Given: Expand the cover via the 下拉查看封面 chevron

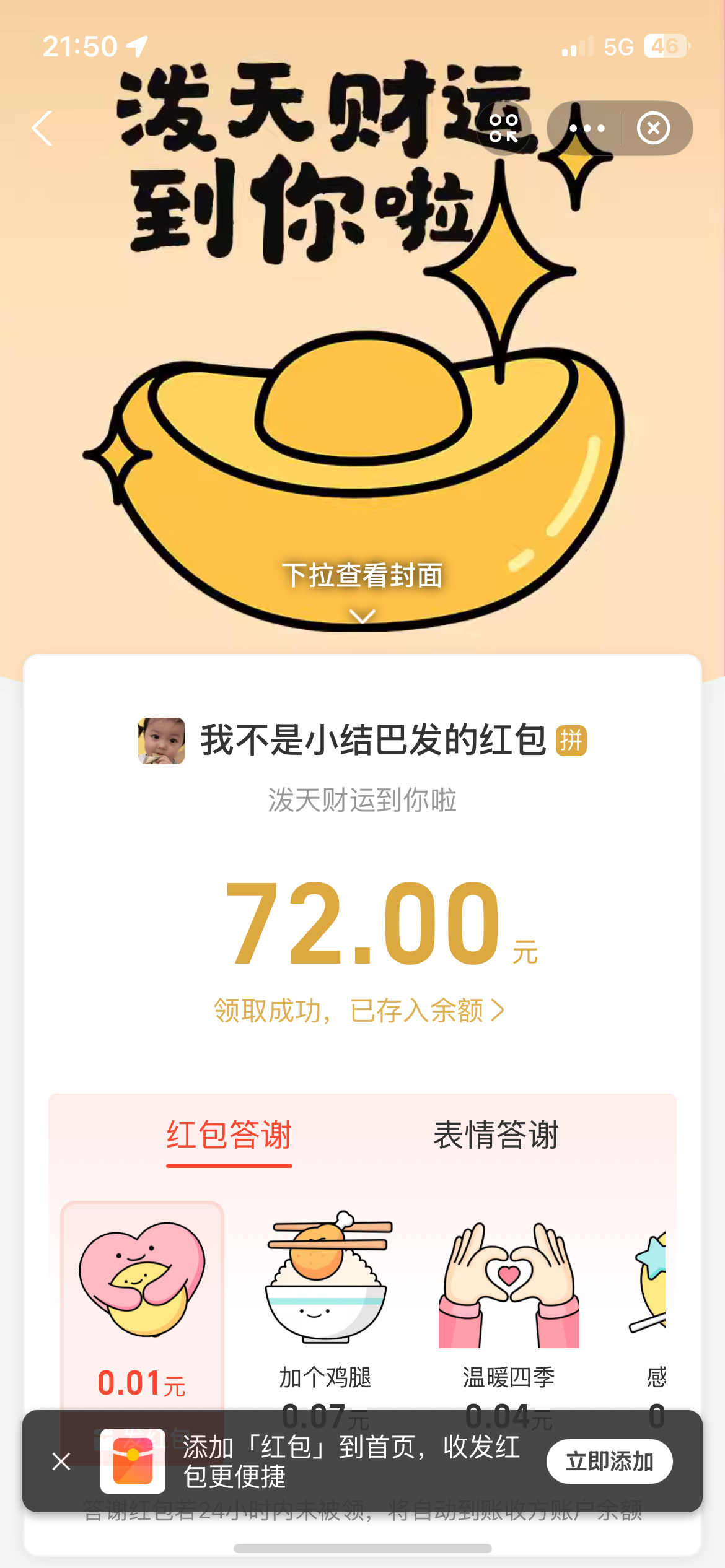Looking at the screenshot, I should coord(362,616).
